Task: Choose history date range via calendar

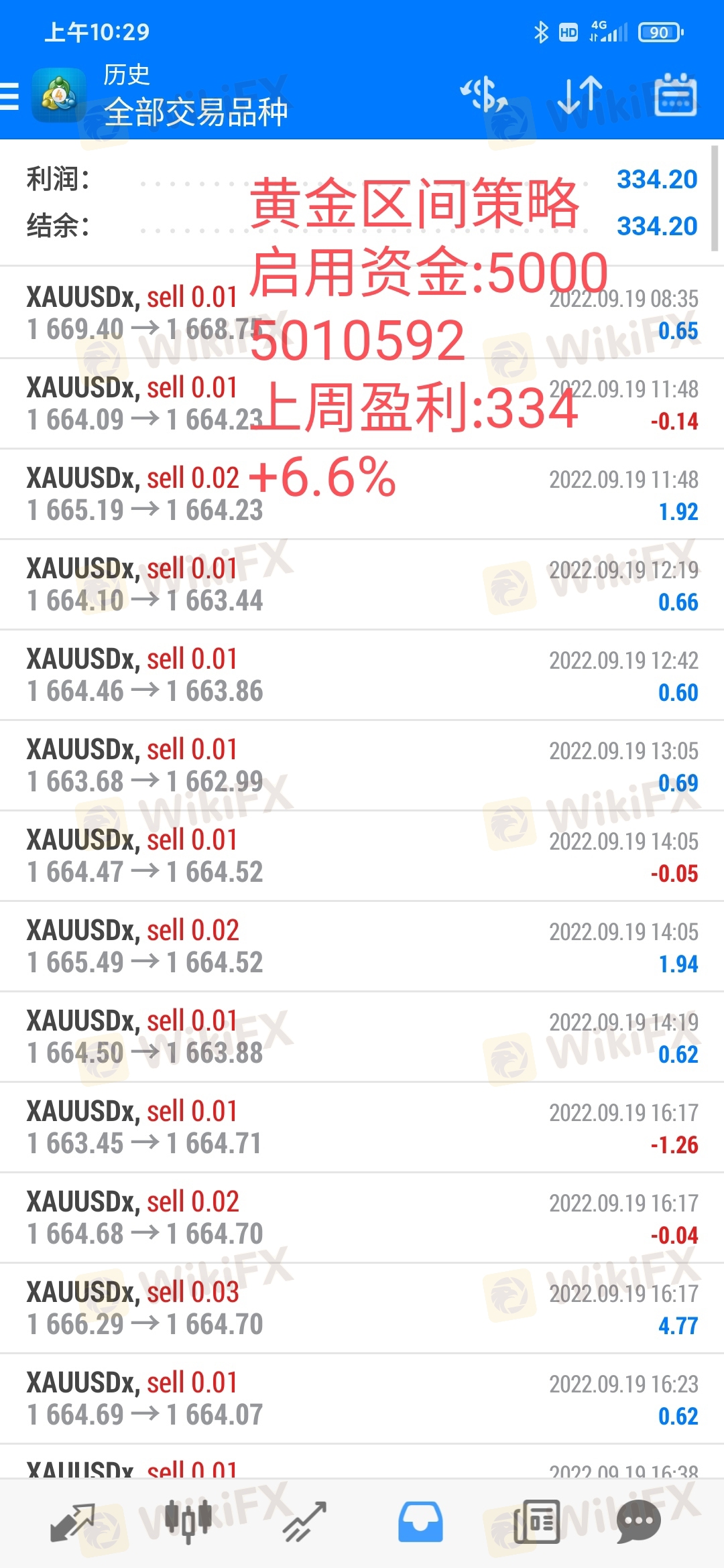Action: click(675, 95)
